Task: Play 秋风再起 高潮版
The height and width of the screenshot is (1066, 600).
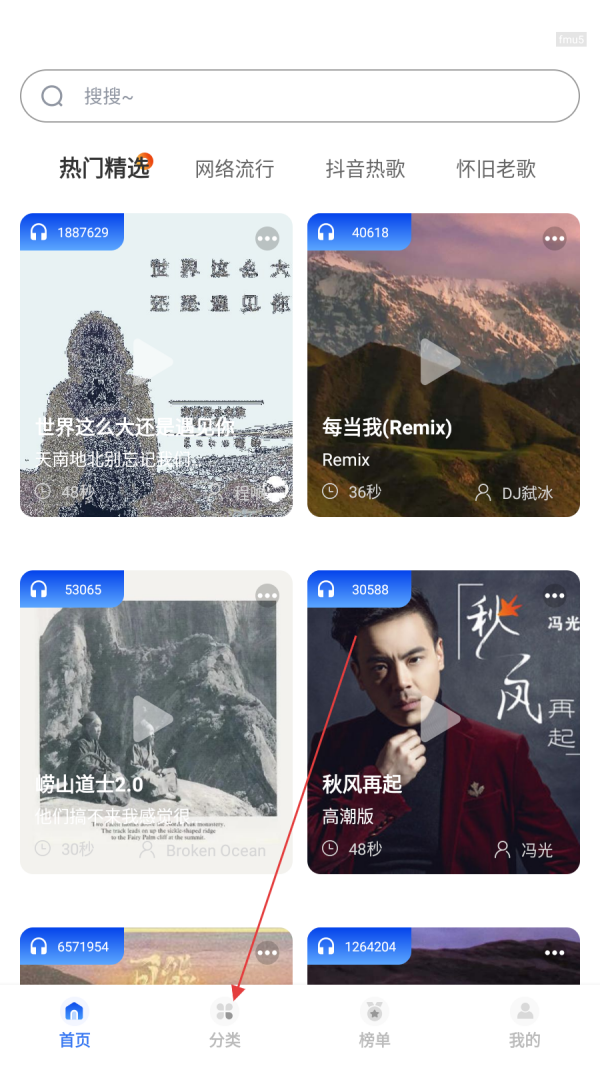Action: tap(440, 719)
